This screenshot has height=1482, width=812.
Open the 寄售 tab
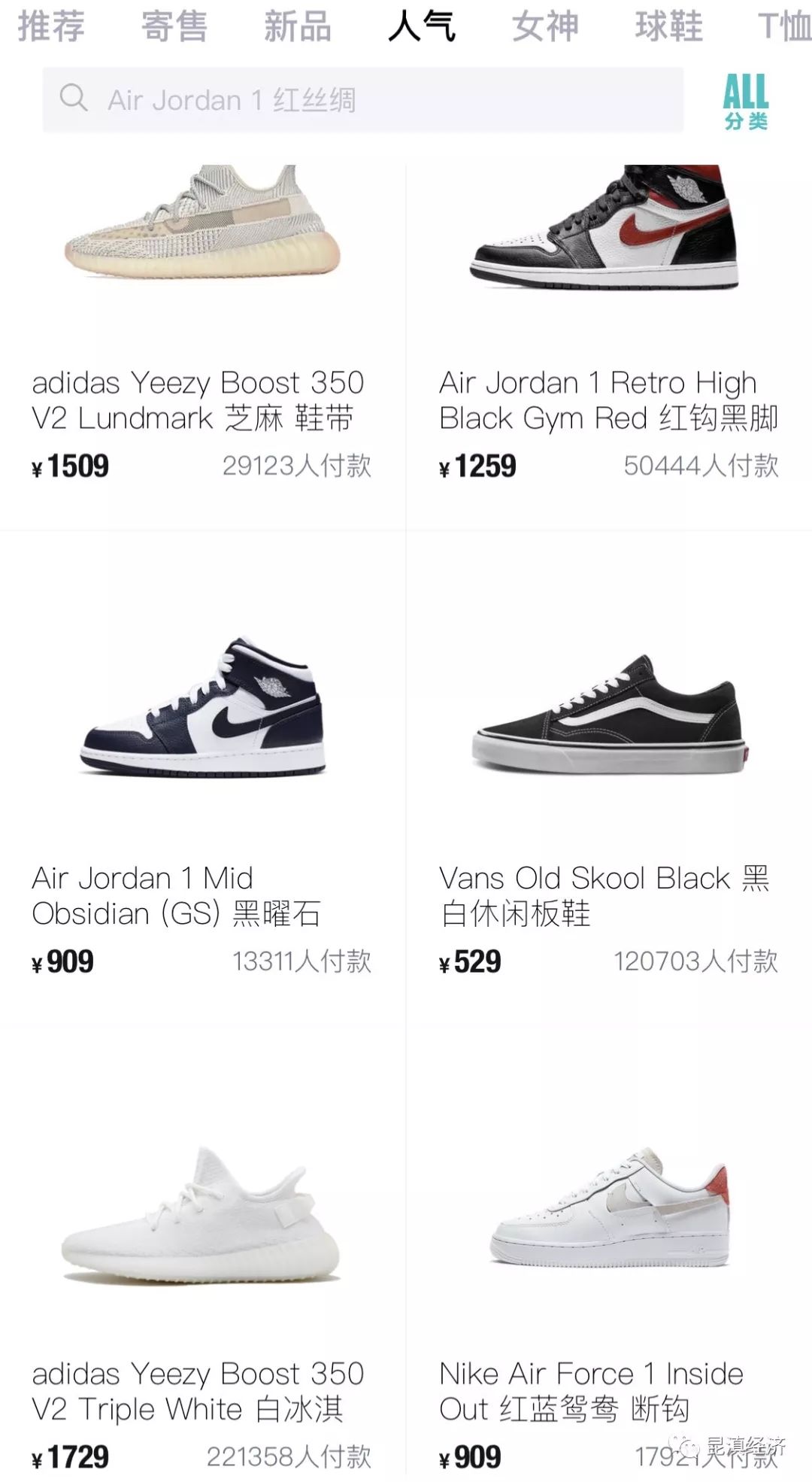coord(174,26)
